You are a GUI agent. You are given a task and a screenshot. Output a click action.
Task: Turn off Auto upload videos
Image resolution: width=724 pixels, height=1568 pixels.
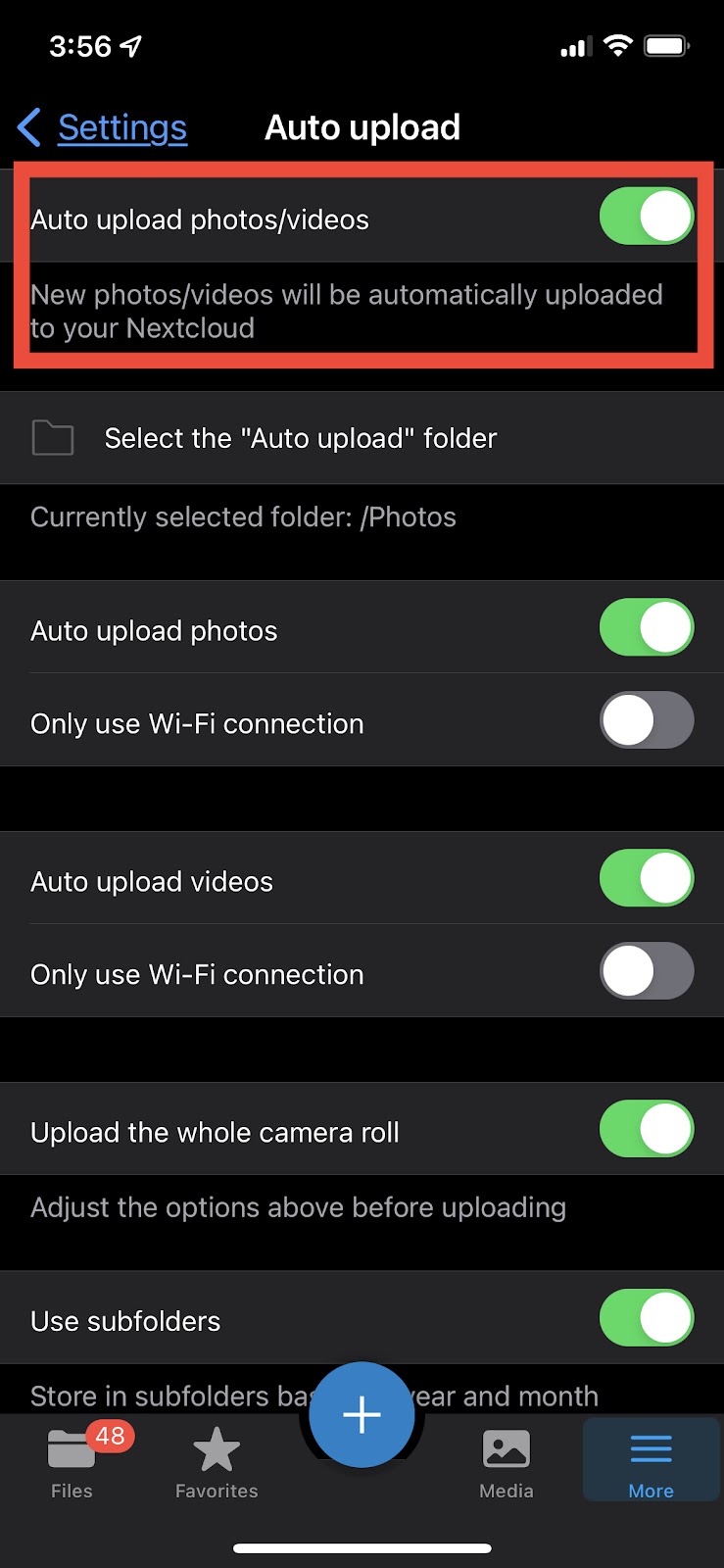(647, 878)
